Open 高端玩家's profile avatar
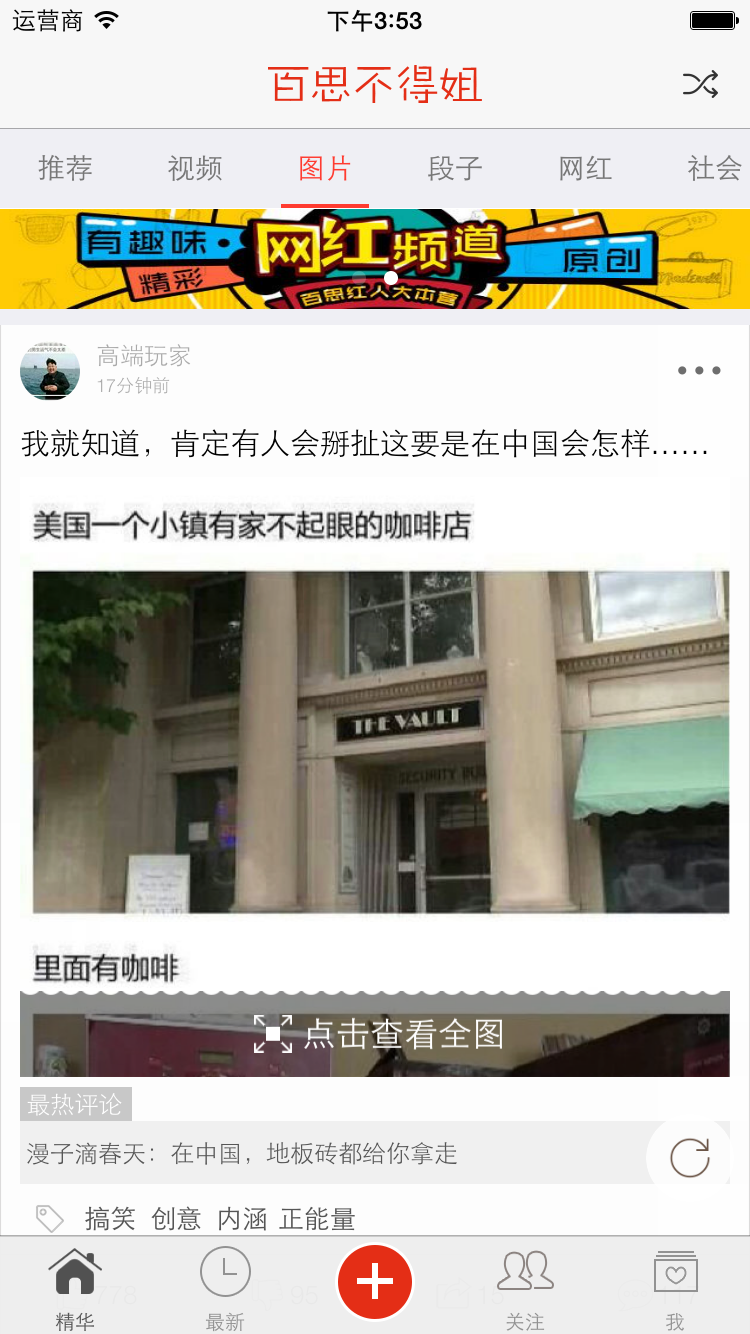This screenshot has height=1334, width=750. click(50, 370)
